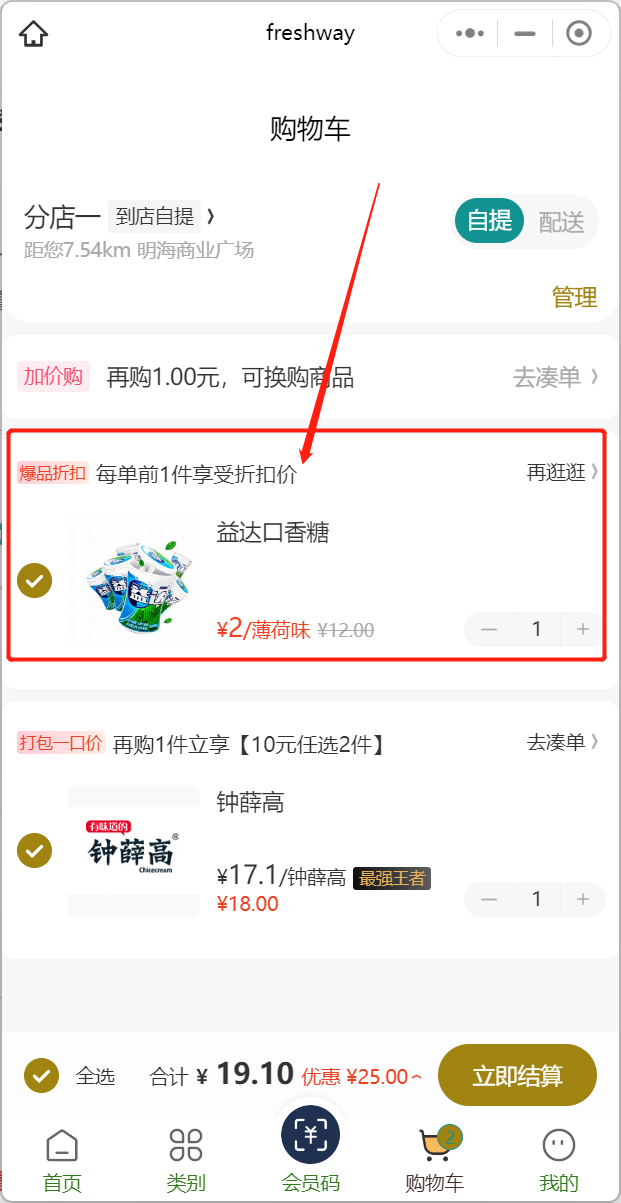Tap 去凑单 in the 打包一口价 section
Screen dimensions: 621x1203
[562, 742]
